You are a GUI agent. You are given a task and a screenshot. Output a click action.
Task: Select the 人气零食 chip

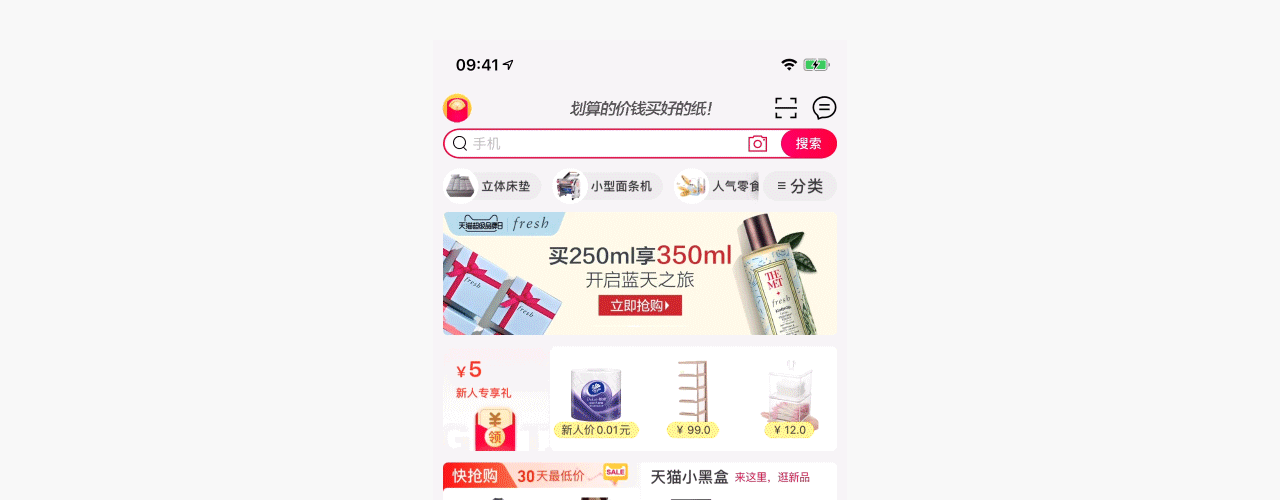coord(718,186)
